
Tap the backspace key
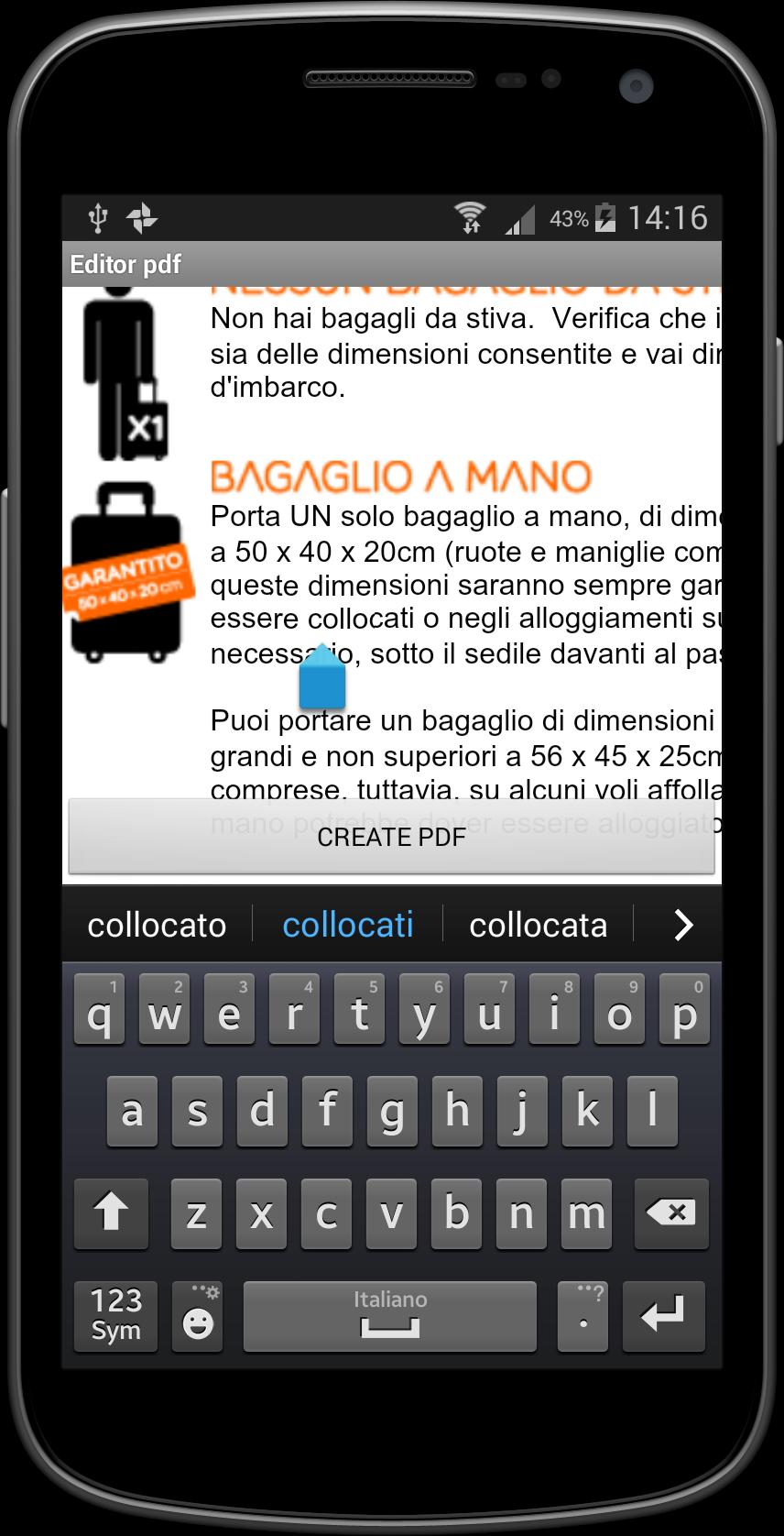point(670,1213)
